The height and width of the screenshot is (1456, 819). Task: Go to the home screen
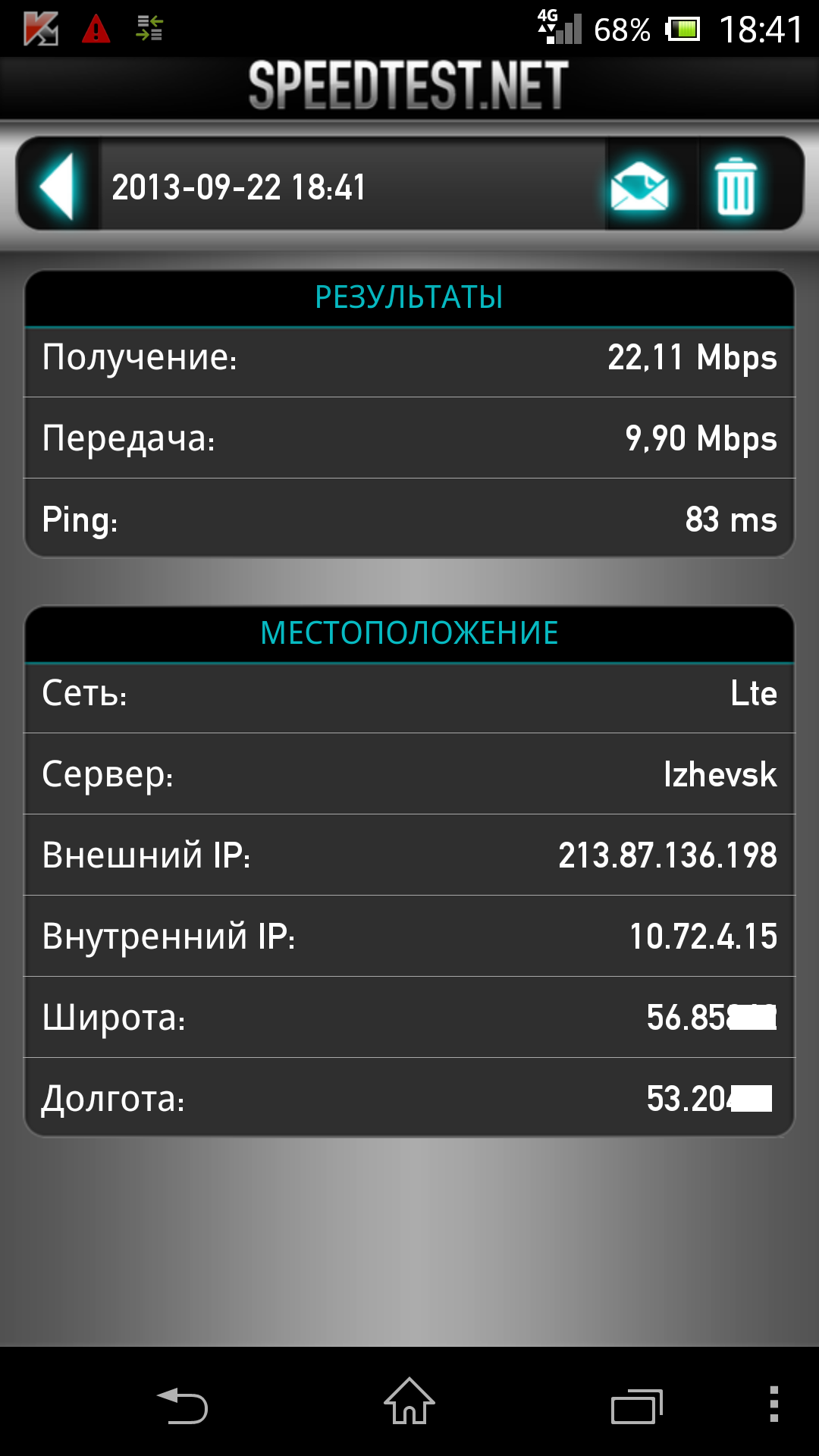pos(409,1401)
